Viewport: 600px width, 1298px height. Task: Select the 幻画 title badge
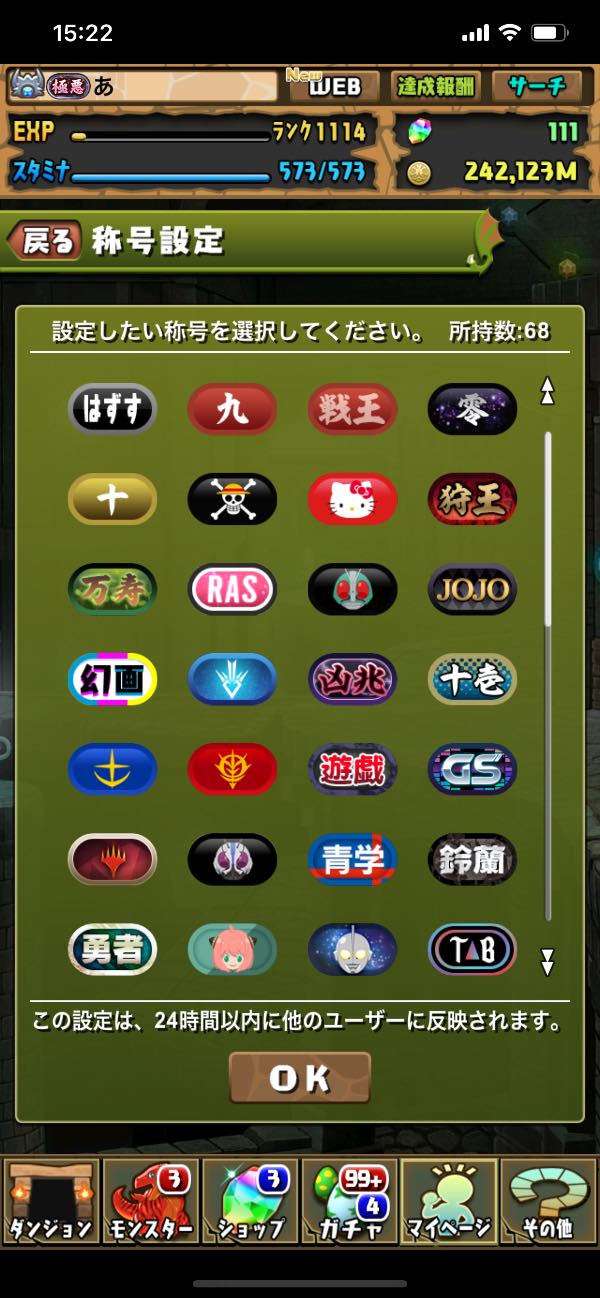(x=112, y=679)
